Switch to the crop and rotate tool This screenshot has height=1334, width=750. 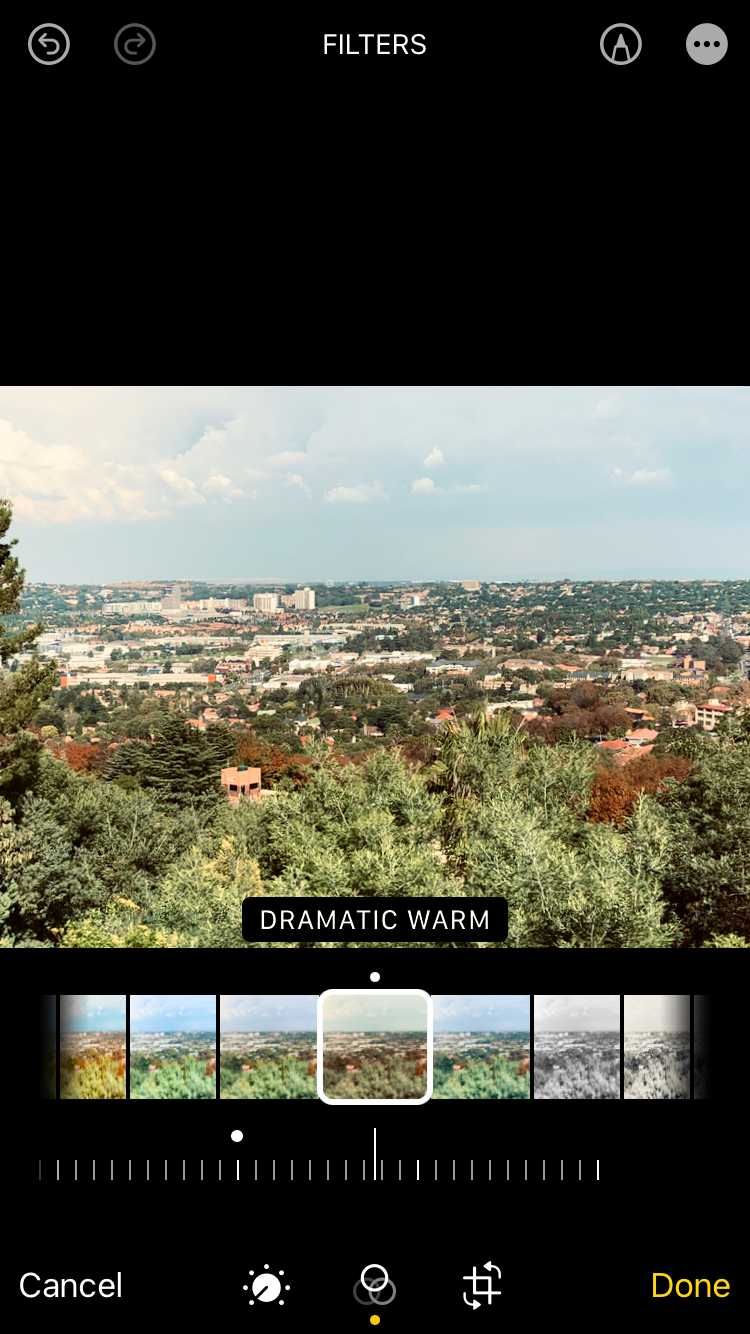482,1286
